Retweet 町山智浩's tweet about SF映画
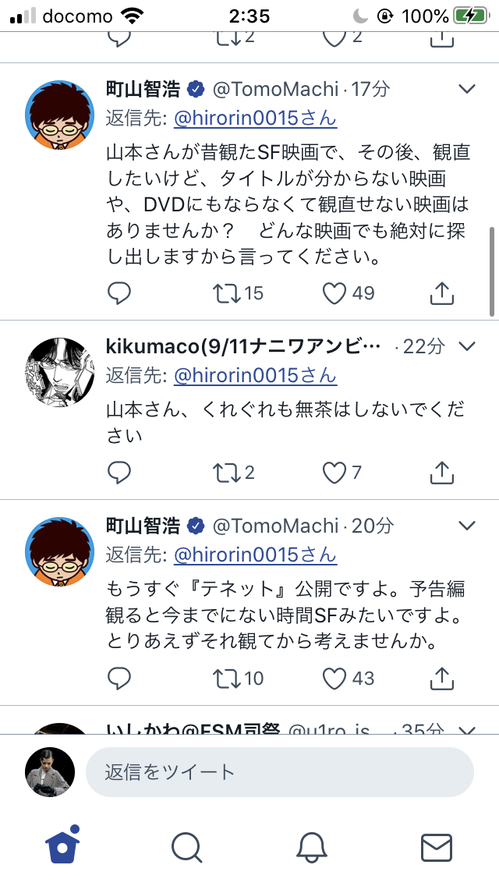The width and height of the screenshot is (499, 886). click(227, 293)
